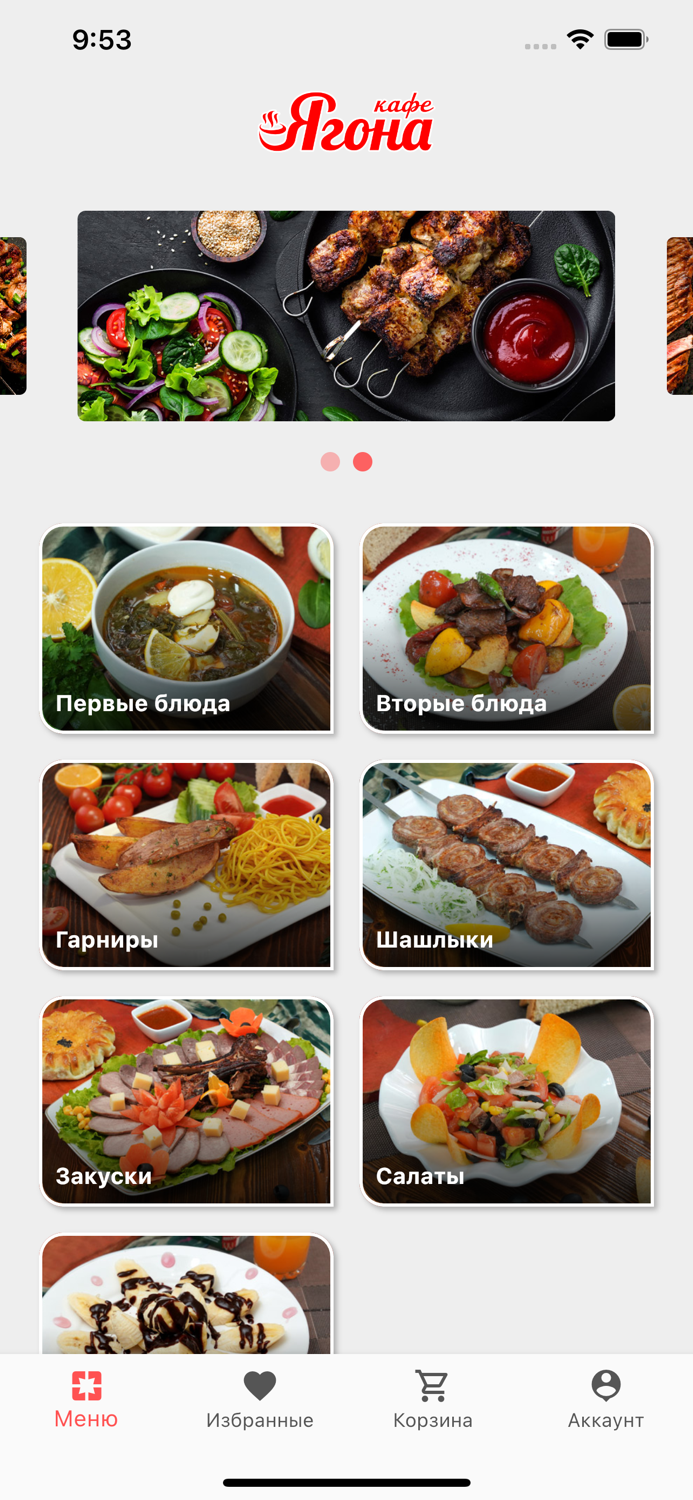This screenshot has height=1500, width=693.
Task: Go to the first banner page dot
Action: click(330, 462)
